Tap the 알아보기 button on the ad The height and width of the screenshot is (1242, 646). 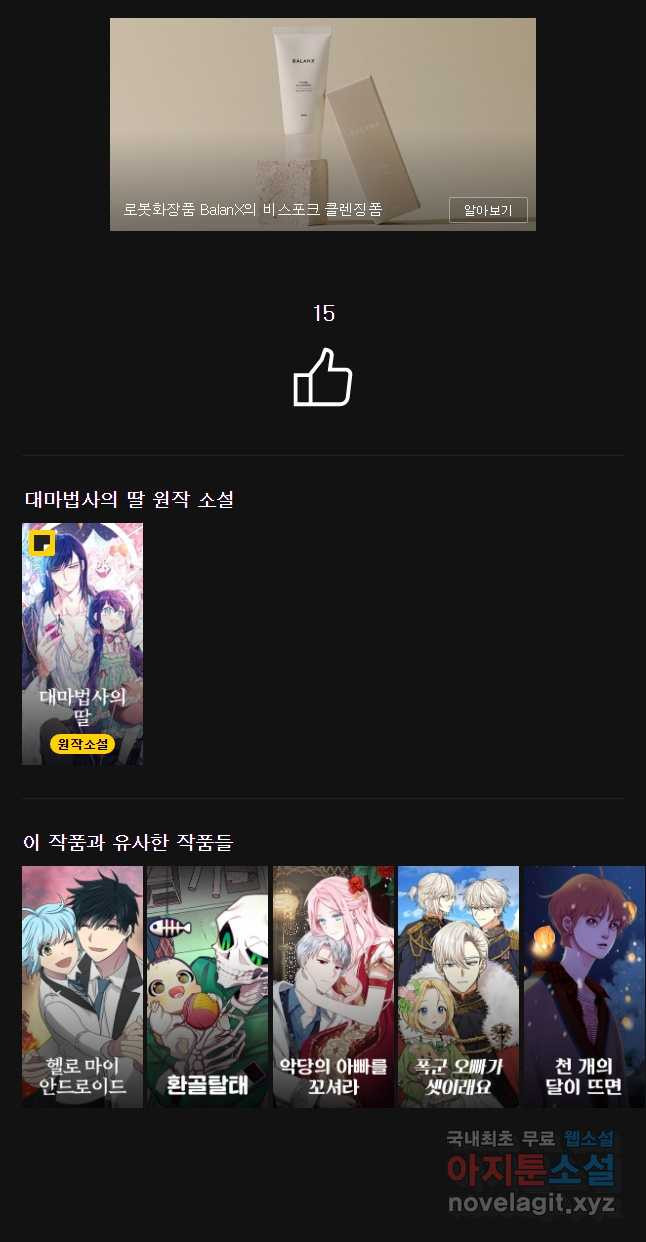pos(488,210)
